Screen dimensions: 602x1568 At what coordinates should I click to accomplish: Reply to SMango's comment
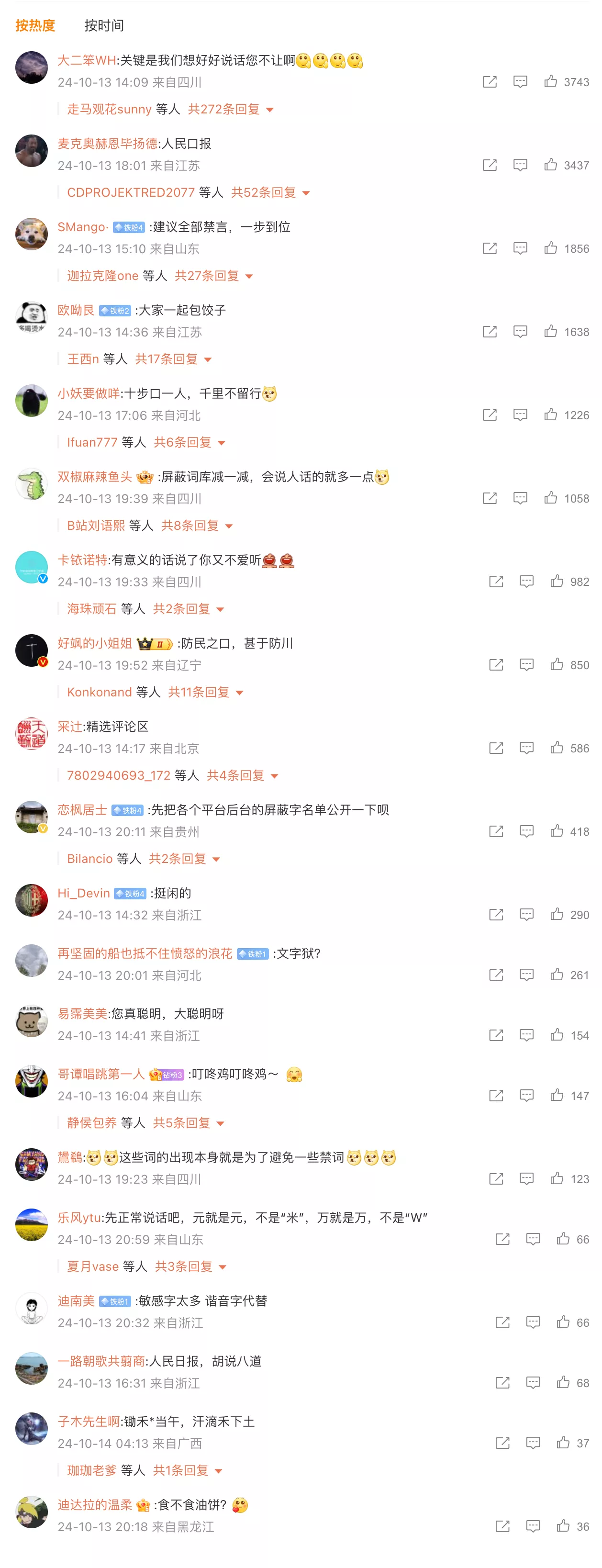pyautogui.click(x=520, y=248)
